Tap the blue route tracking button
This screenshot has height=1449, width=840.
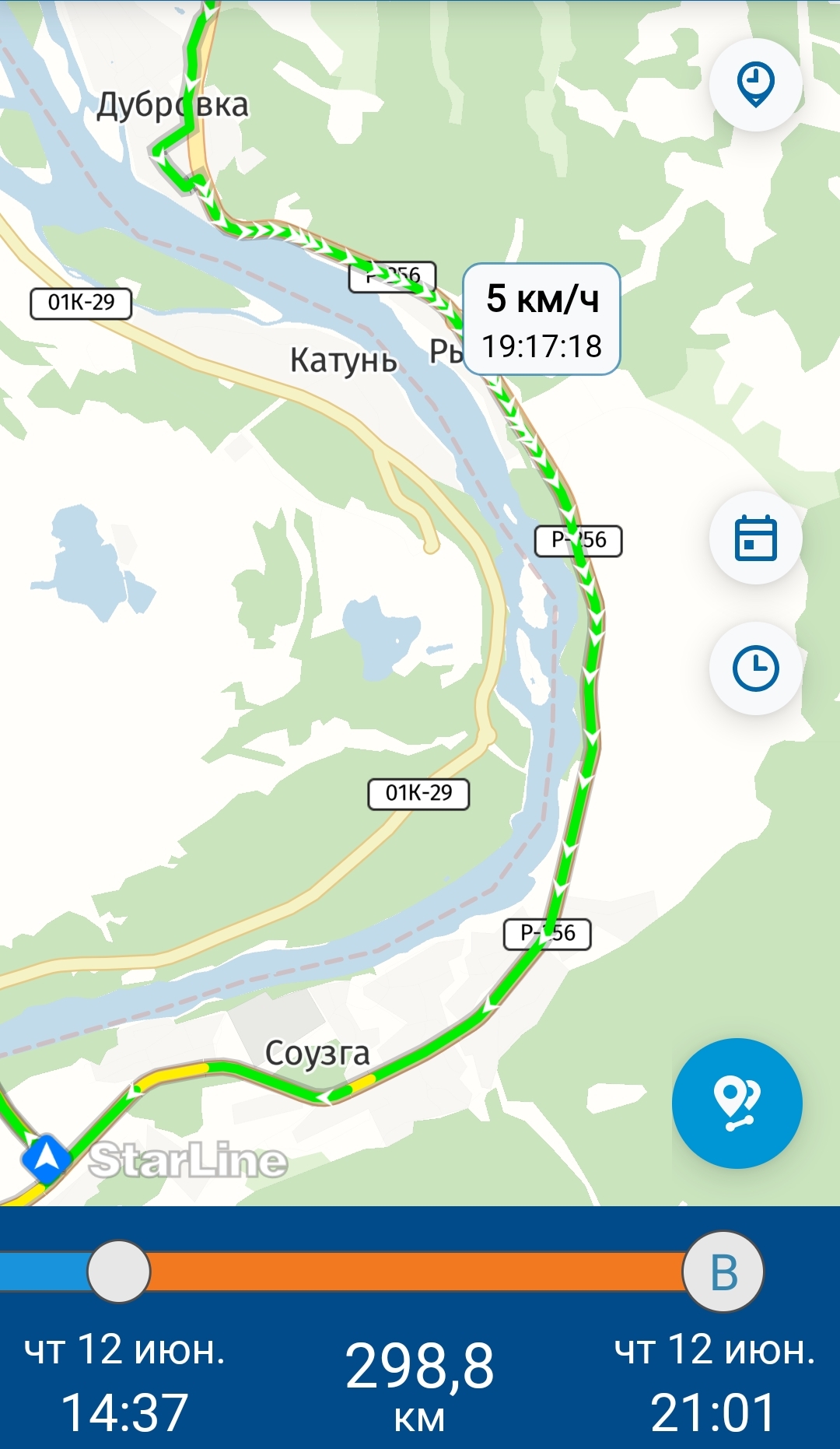(737, 1103)
